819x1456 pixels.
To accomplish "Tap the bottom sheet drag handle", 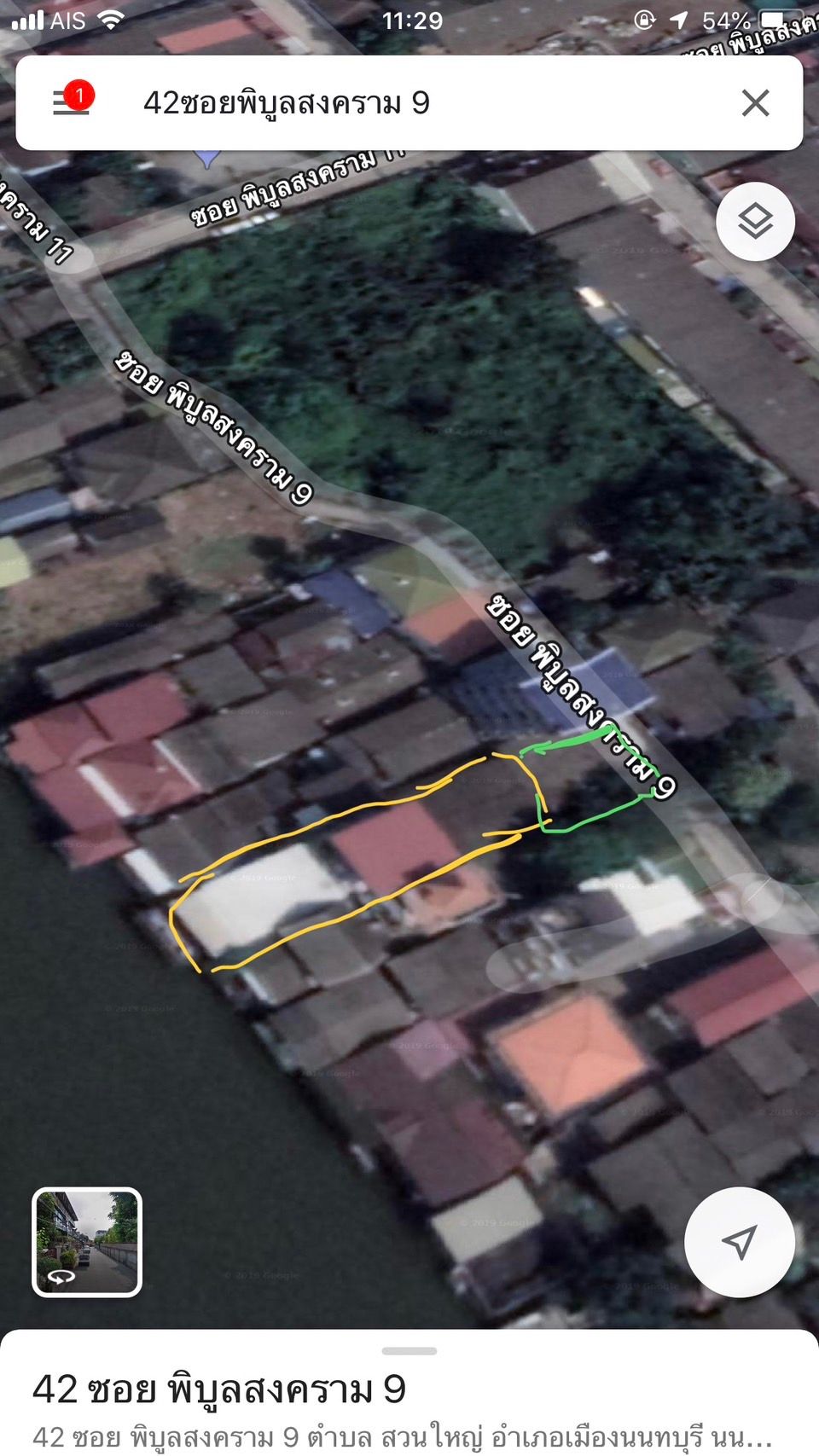I will point(409,1351).
